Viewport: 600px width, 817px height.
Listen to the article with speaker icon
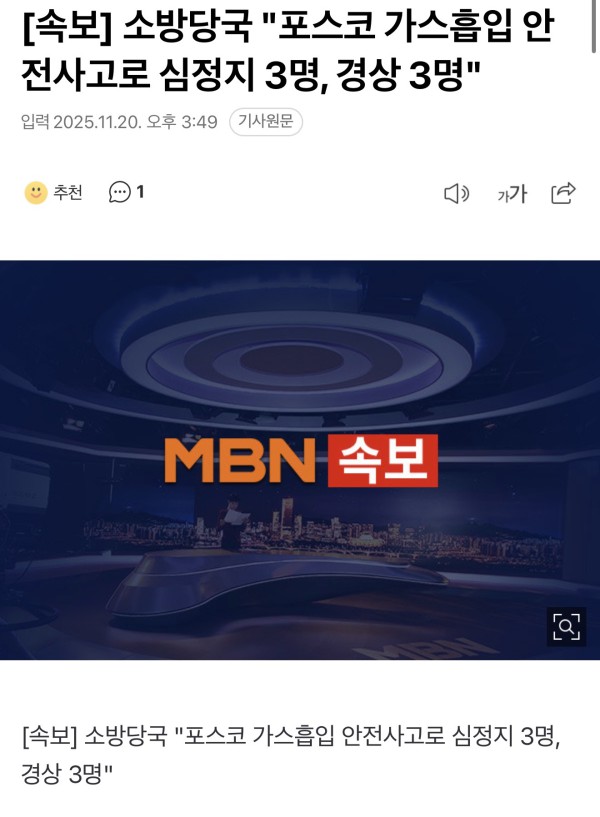coord(456,194)
